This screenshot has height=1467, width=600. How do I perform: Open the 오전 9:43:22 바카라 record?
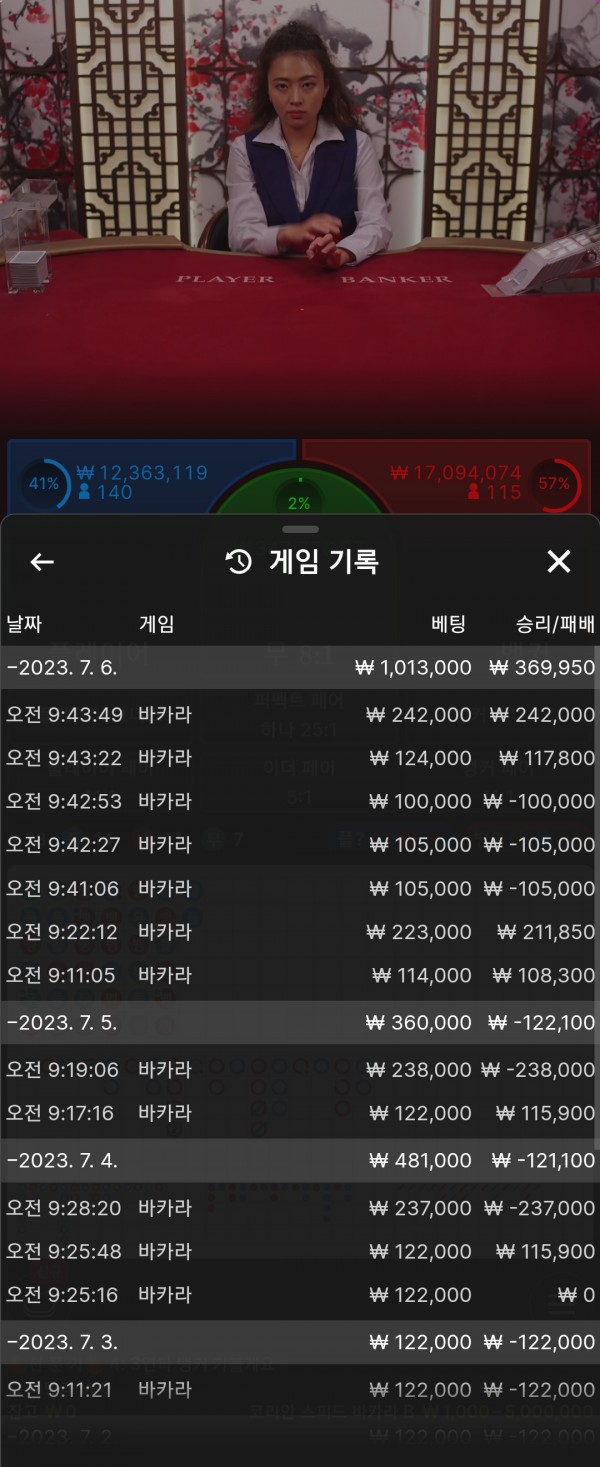298,758
